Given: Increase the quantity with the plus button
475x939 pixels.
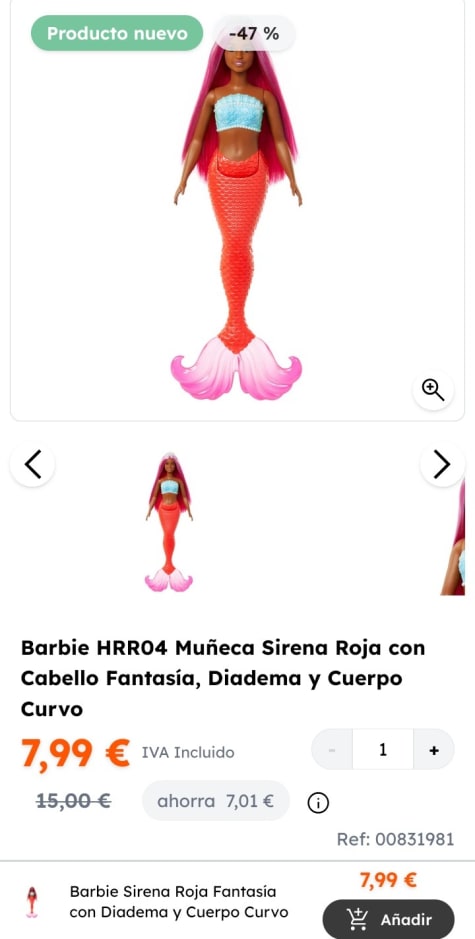Looking at the screenshot, I should coord(434,749).
